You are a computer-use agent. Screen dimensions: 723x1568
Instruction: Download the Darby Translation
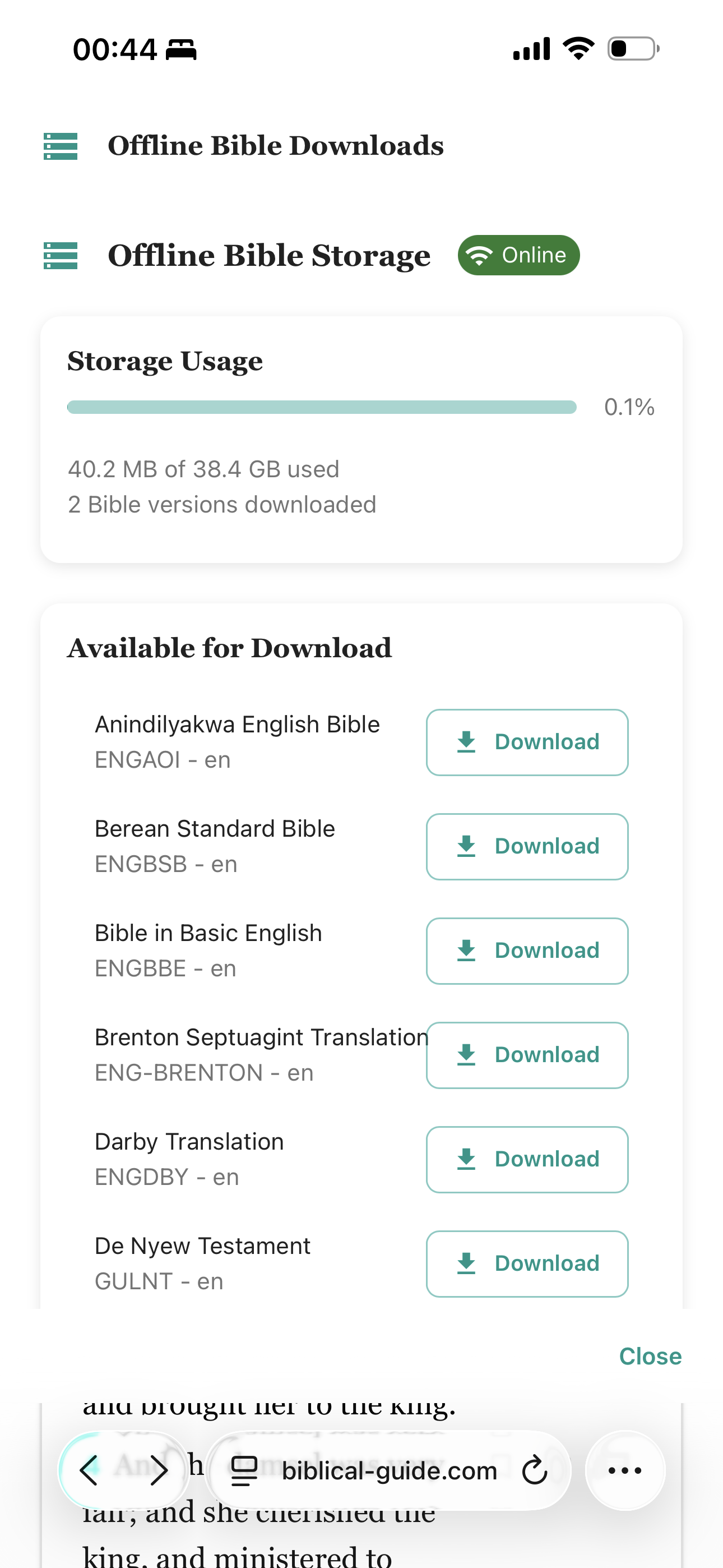527,1159
